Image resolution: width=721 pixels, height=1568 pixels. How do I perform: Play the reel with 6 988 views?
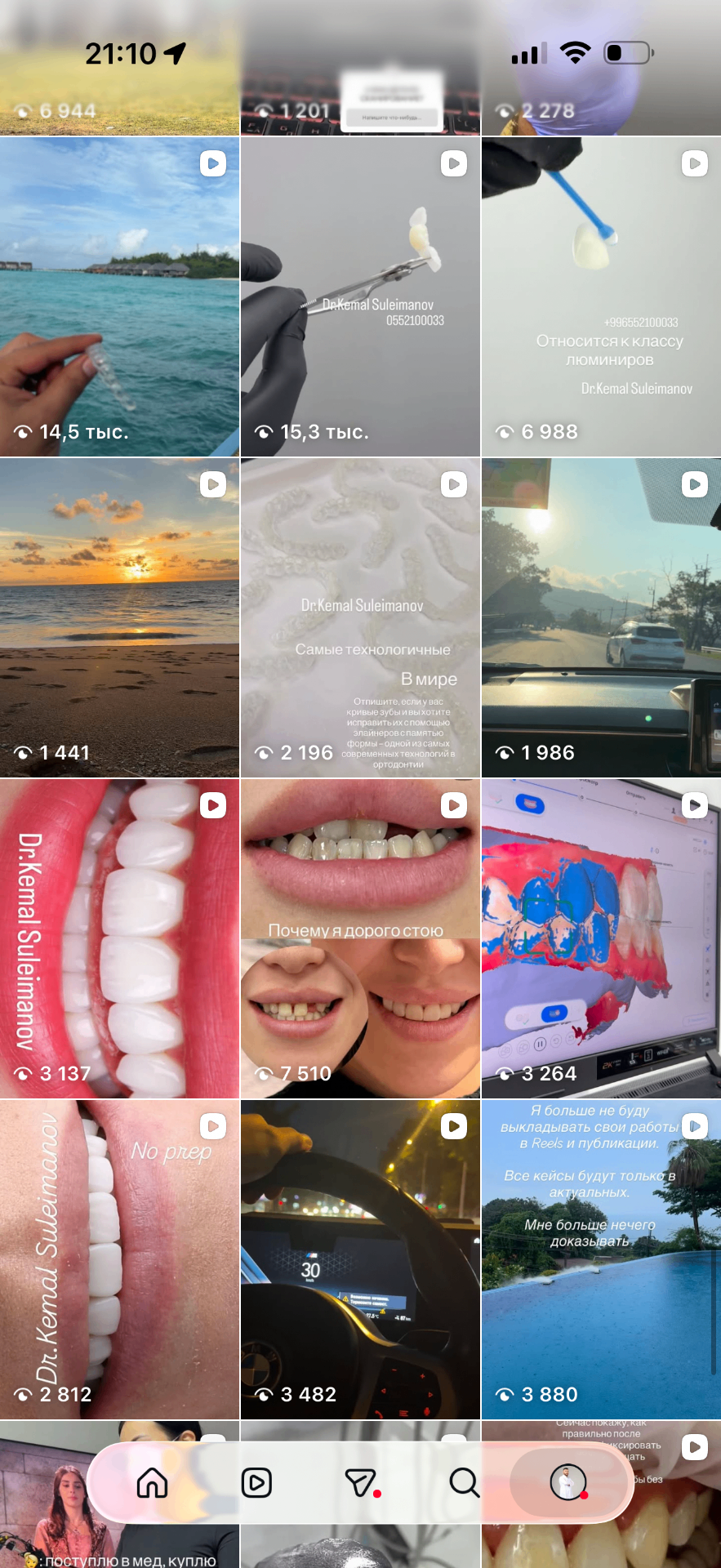click(601, 296)
